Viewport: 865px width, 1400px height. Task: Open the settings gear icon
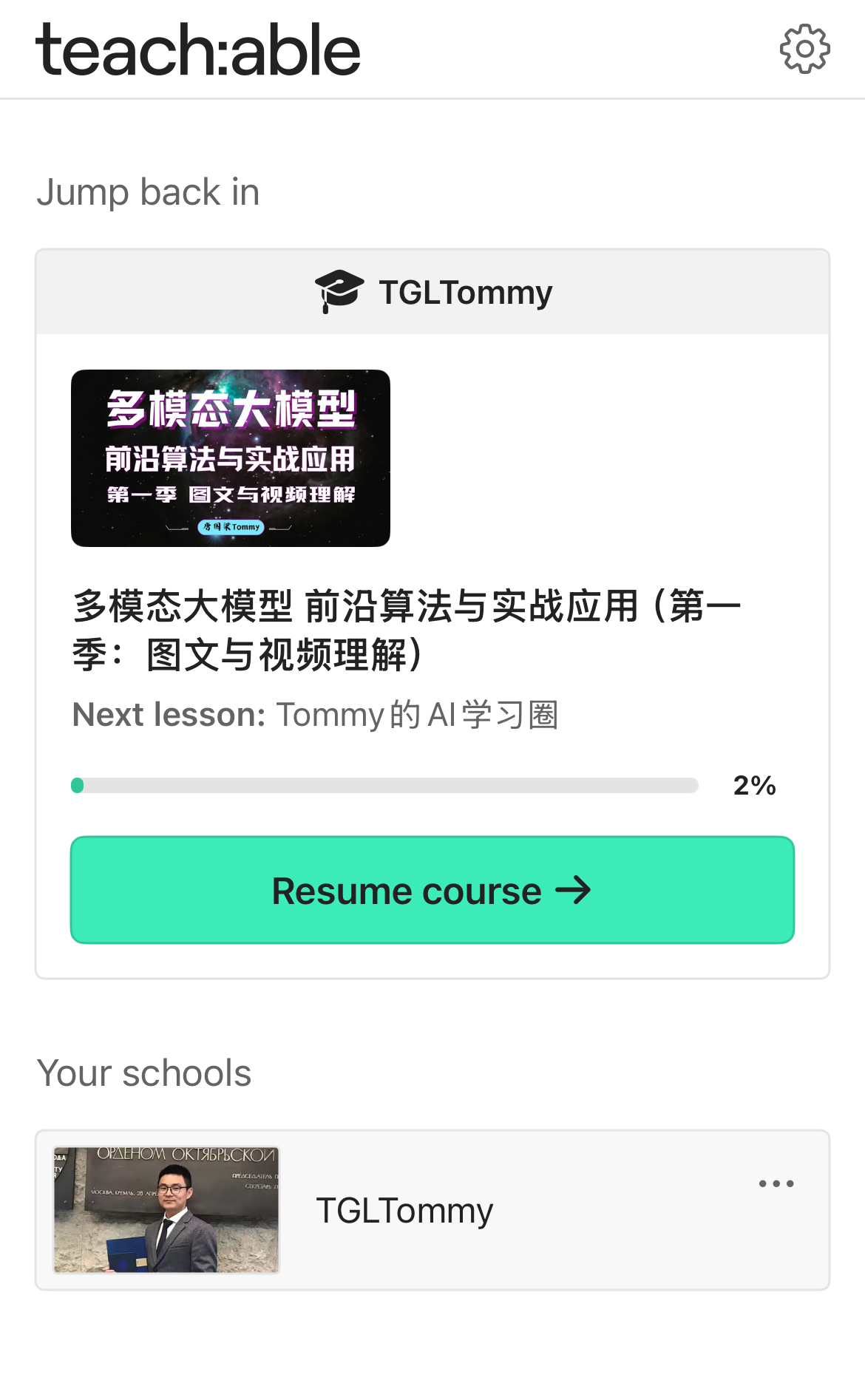(x=804, y=50)
